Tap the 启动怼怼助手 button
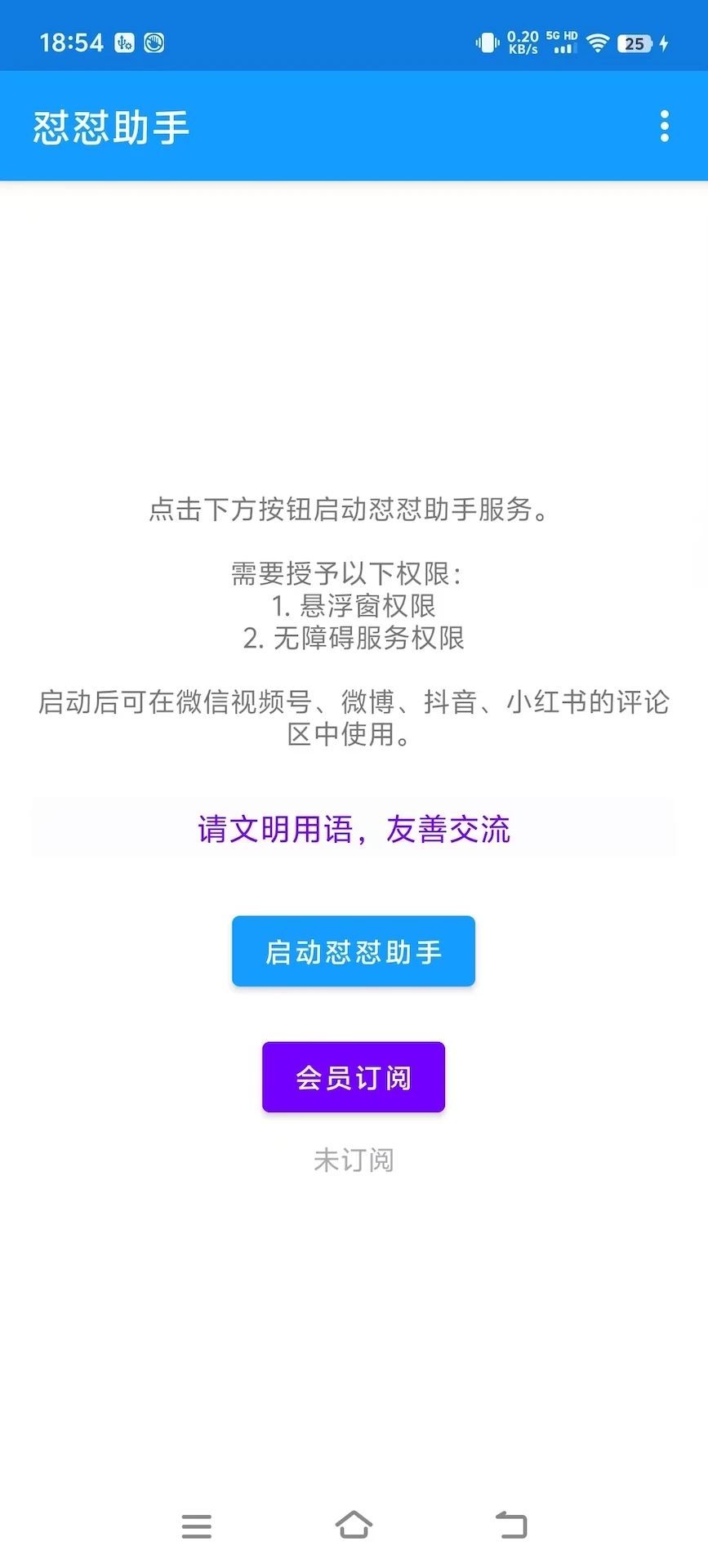Viewport: 708px width, 1568px height. 354,951
